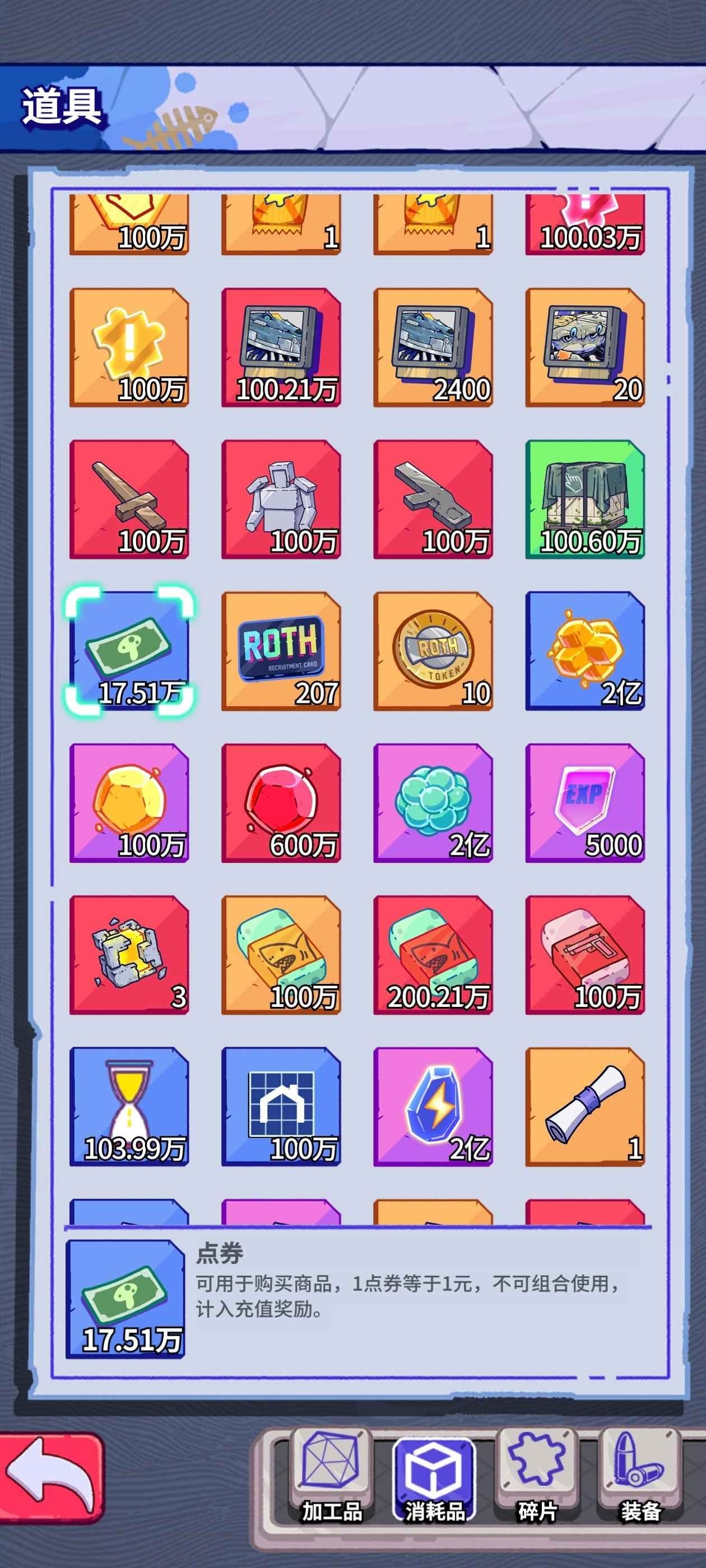Select the monitor item with 2400
The image size is (706, 1568).
tap(433, 348)
